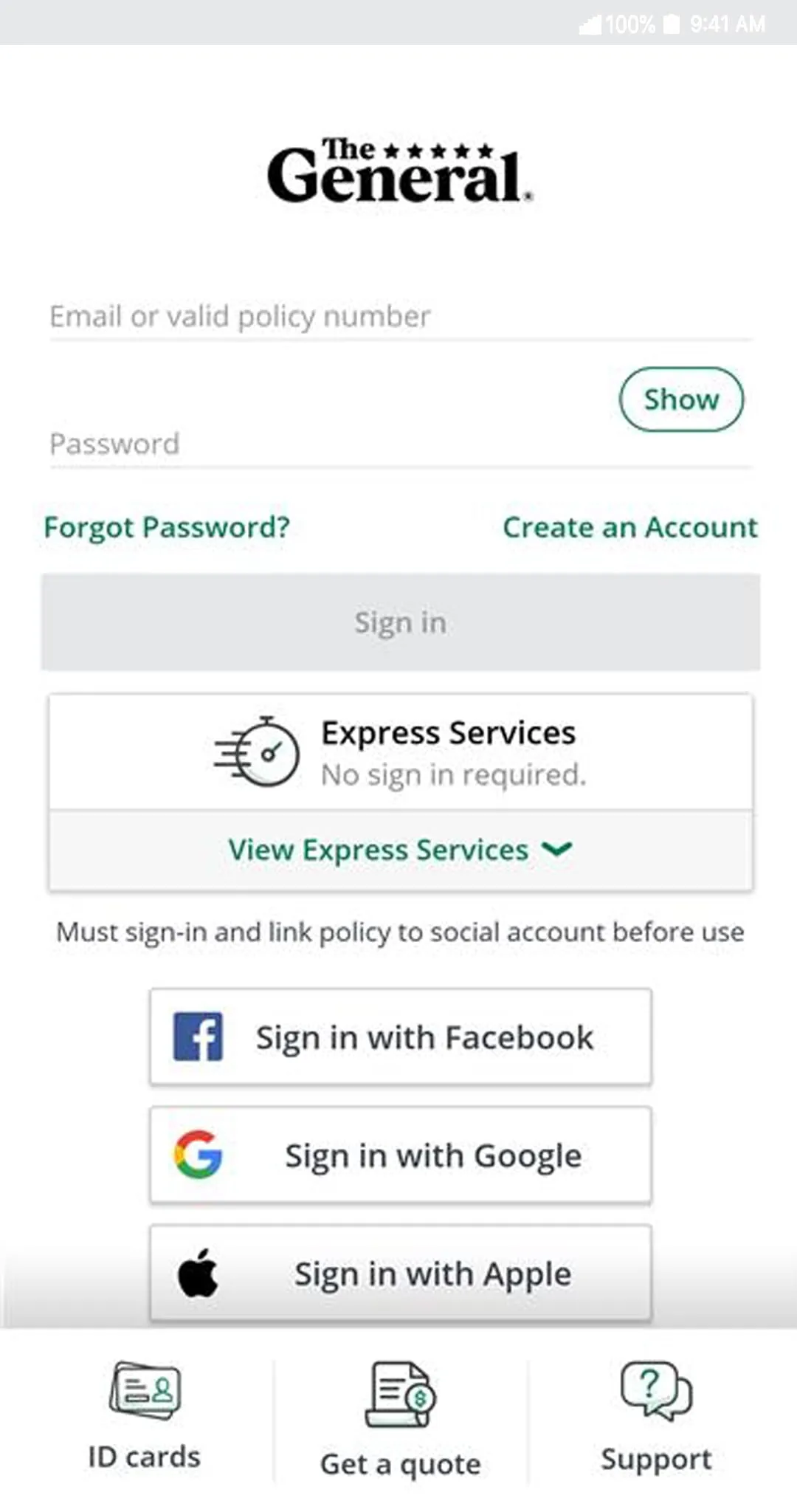Focus the Password field
Viewport: 797px width, 1512px height.
point(325,444)
